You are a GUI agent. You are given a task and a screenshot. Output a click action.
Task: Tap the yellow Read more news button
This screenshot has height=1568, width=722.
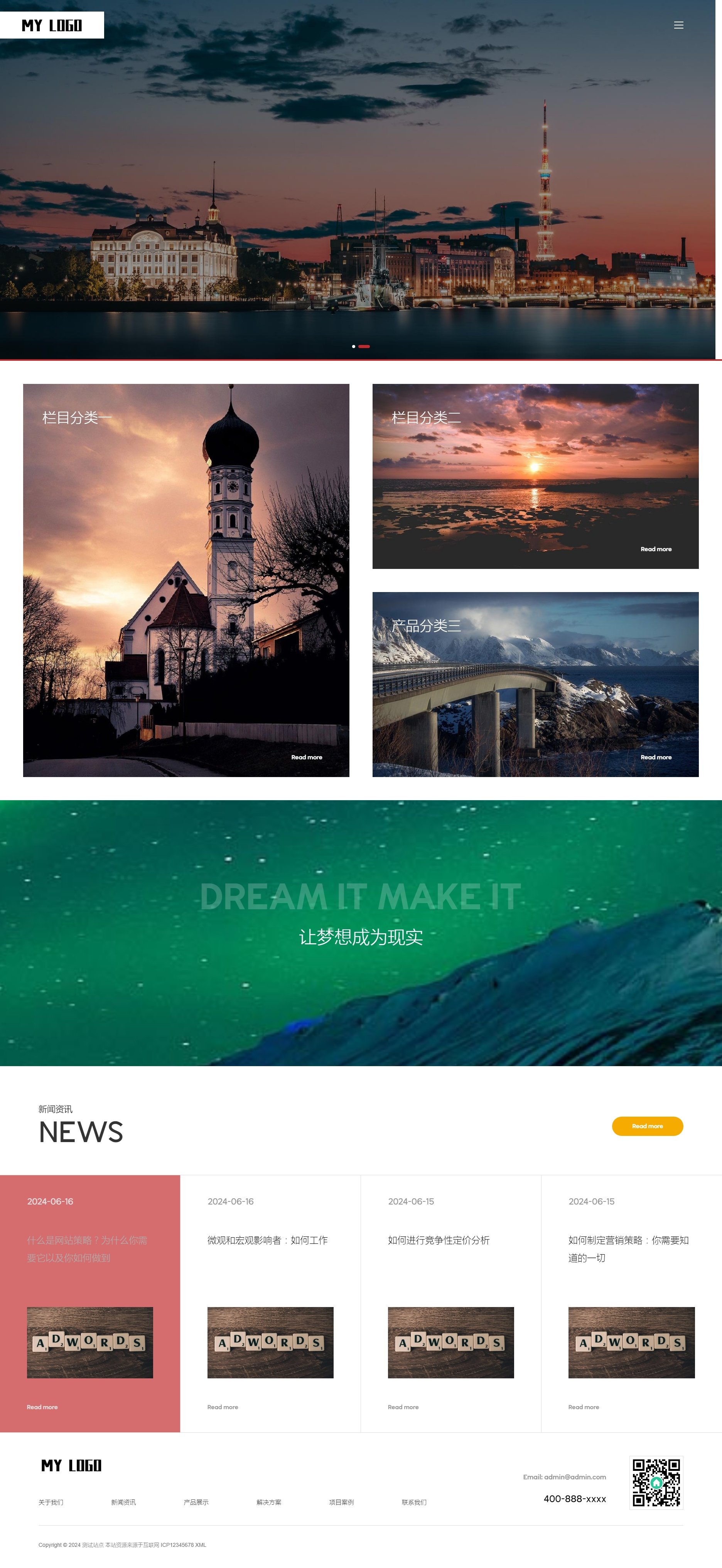pyautogui.click(x=647, y=1126)
